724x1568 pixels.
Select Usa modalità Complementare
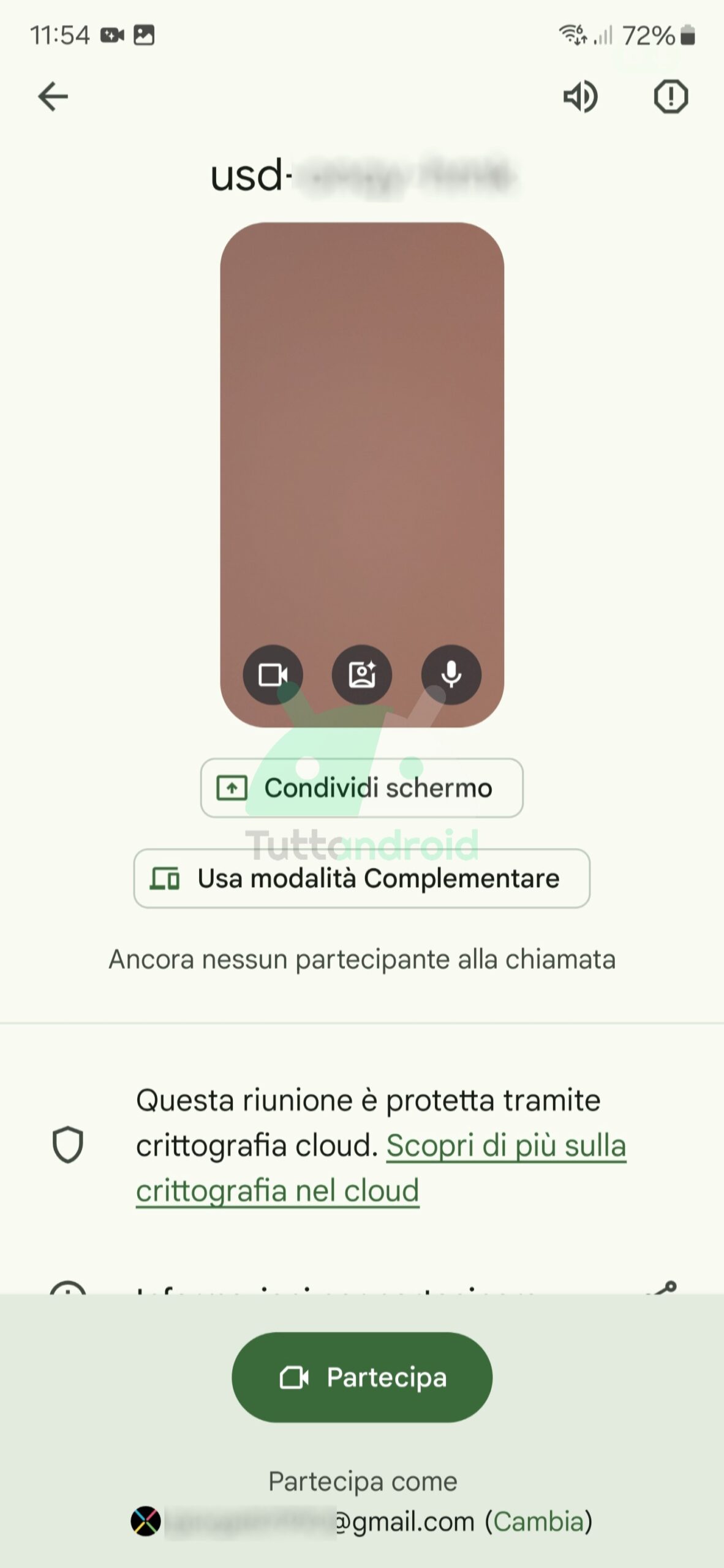(362, 878)
